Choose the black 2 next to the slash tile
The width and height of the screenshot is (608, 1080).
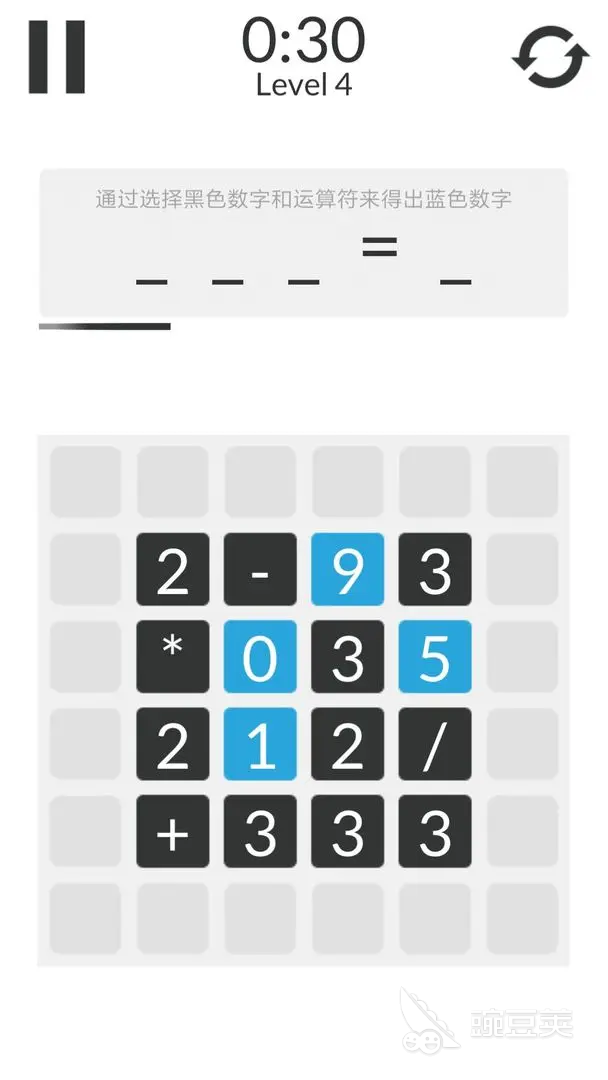click(348, 744)
